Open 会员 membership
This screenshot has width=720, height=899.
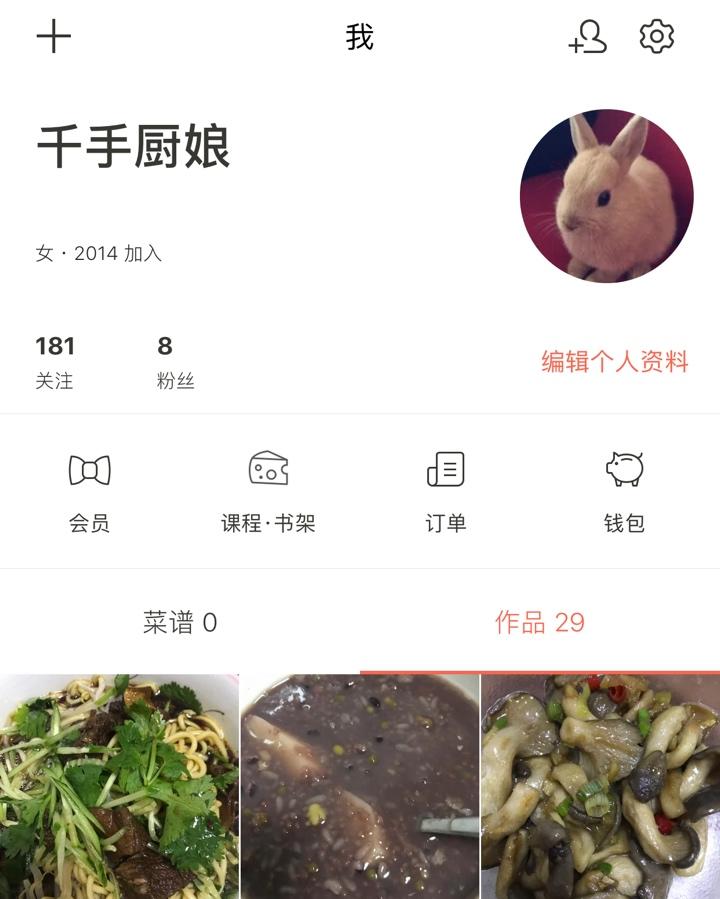pos(89,490)
